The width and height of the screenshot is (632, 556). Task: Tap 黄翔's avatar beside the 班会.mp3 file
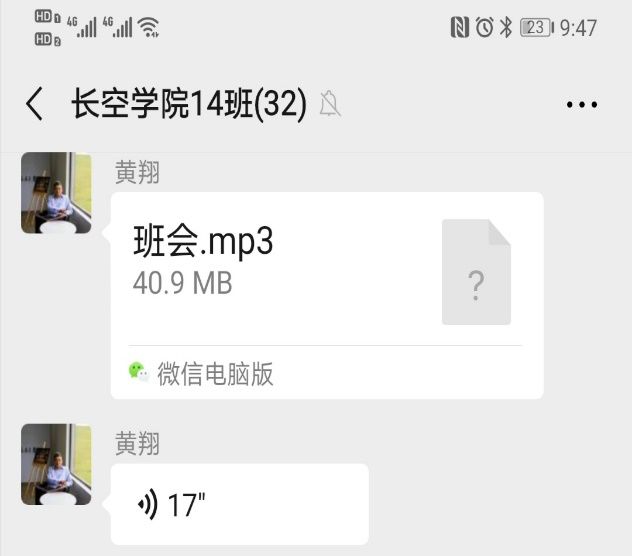coord(56,193)
